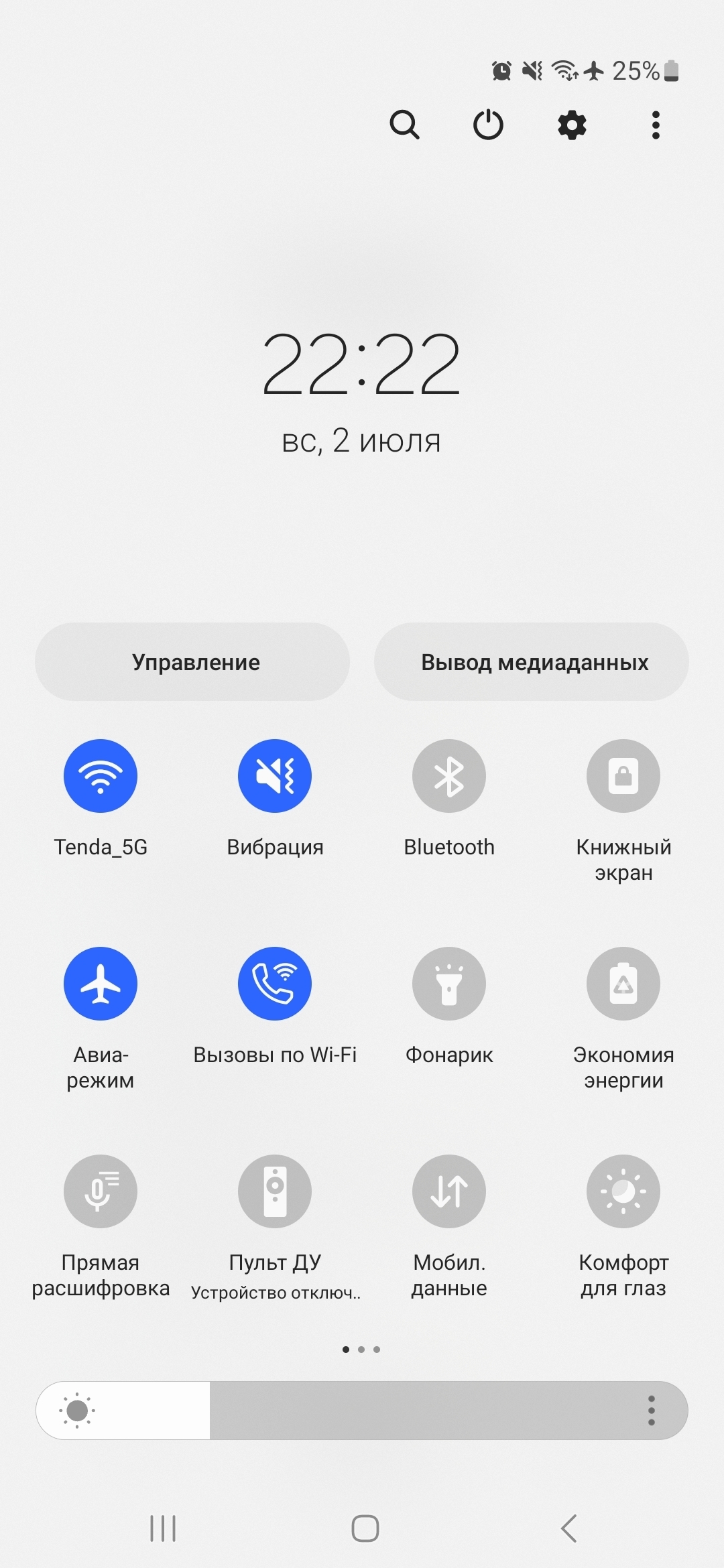Toggle Книжный экран rotation lock
This screenshot has width=724, height=1568.
pyautogui.click(x=623, y=776)
